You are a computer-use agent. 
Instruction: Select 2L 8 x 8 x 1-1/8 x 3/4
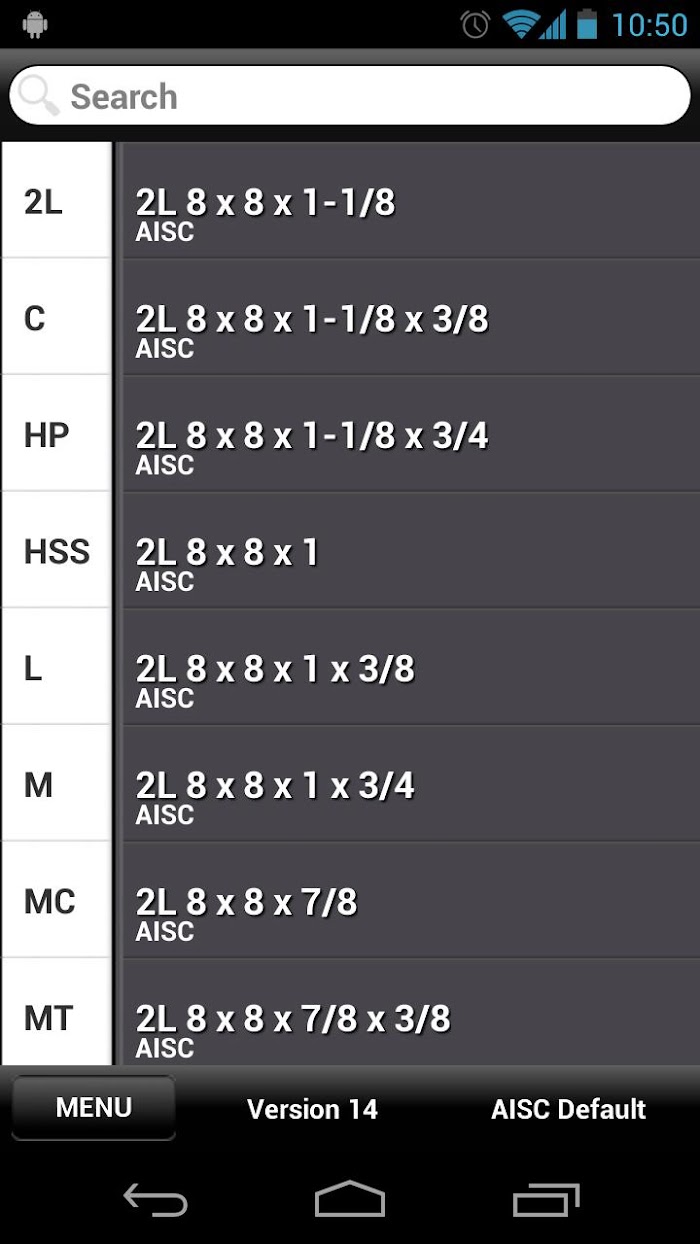(x=411, y=433)
